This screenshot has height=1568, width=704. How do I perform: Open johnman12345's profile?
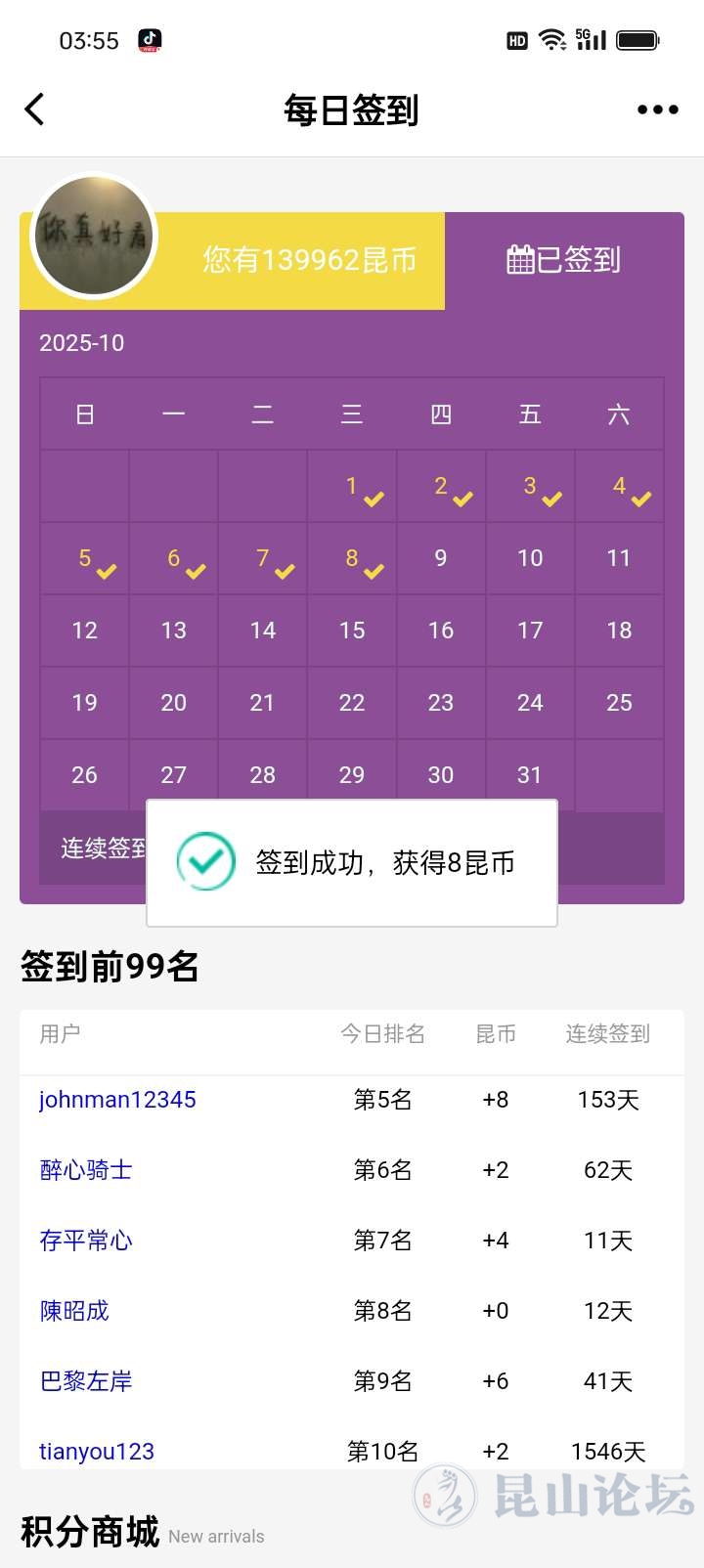(117, 1100)
